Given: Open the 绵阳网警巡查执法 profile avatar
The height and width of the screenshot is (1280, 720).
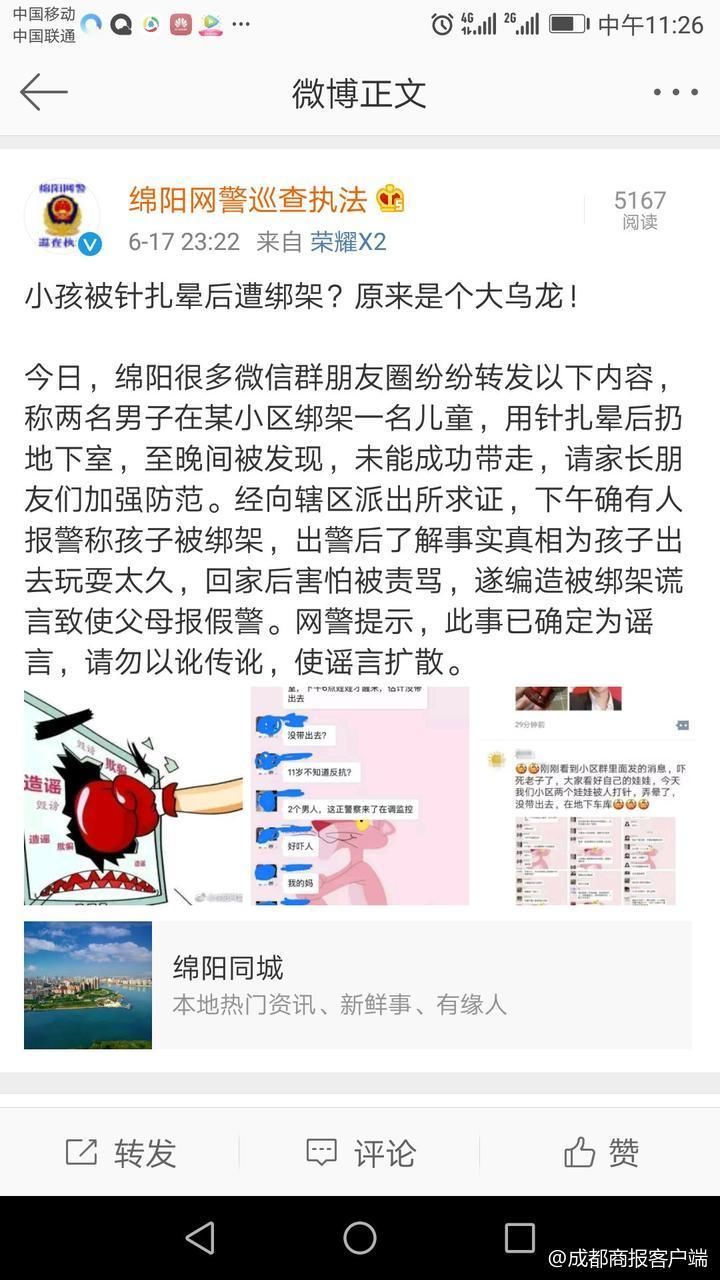Looking at the screenshot, I should [62, 217].
